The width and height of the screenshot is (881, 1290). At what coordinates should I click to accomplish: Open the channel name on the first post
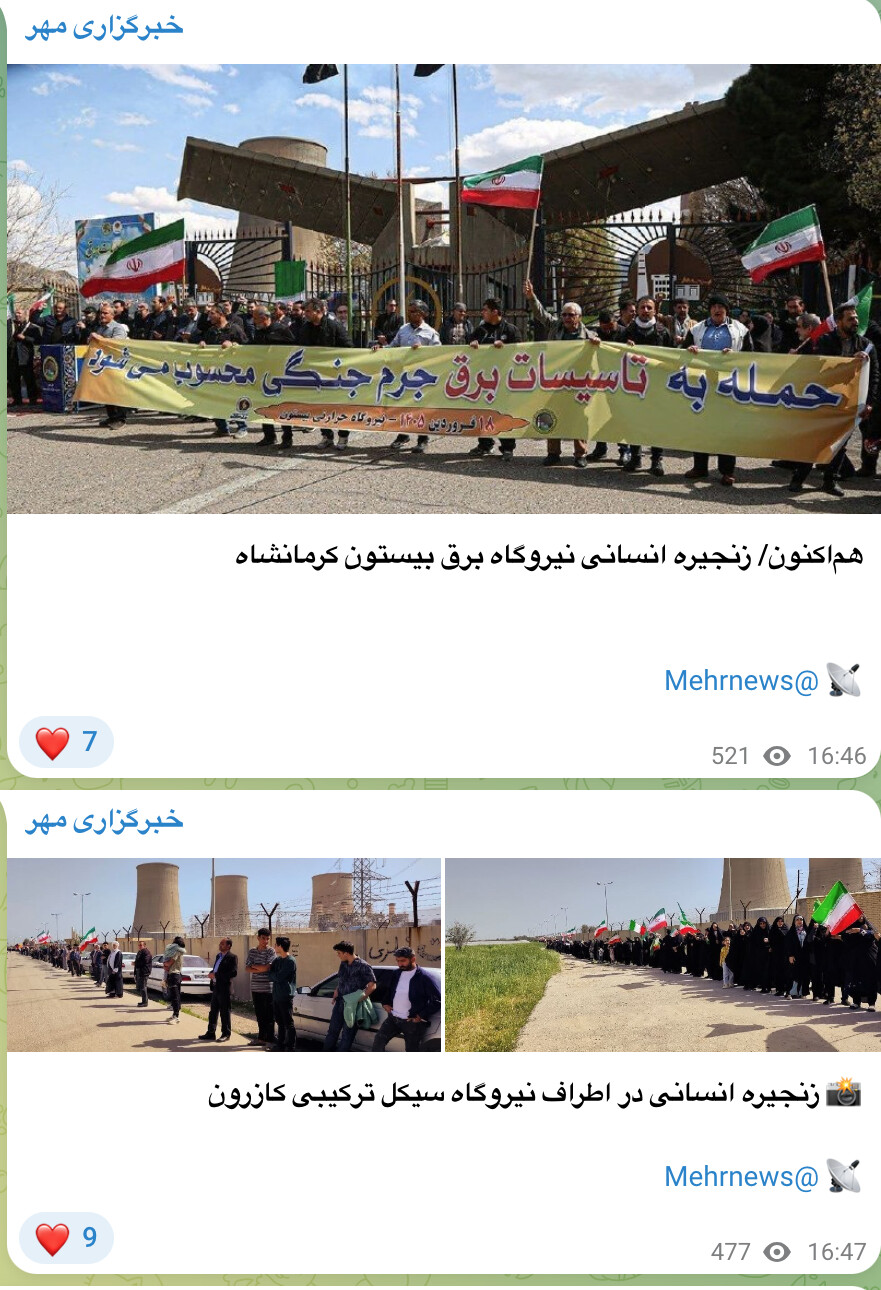pos(105,26)
